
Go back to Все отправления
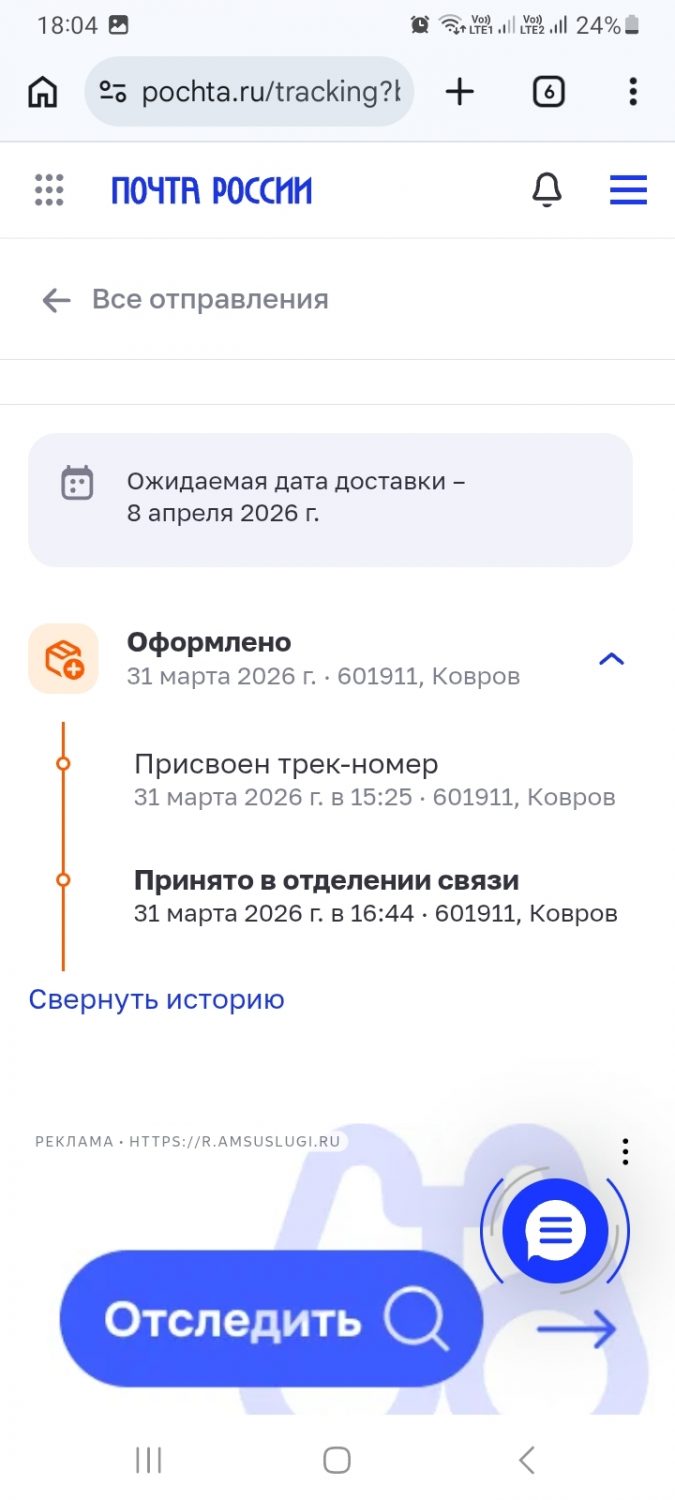[186, 299]
